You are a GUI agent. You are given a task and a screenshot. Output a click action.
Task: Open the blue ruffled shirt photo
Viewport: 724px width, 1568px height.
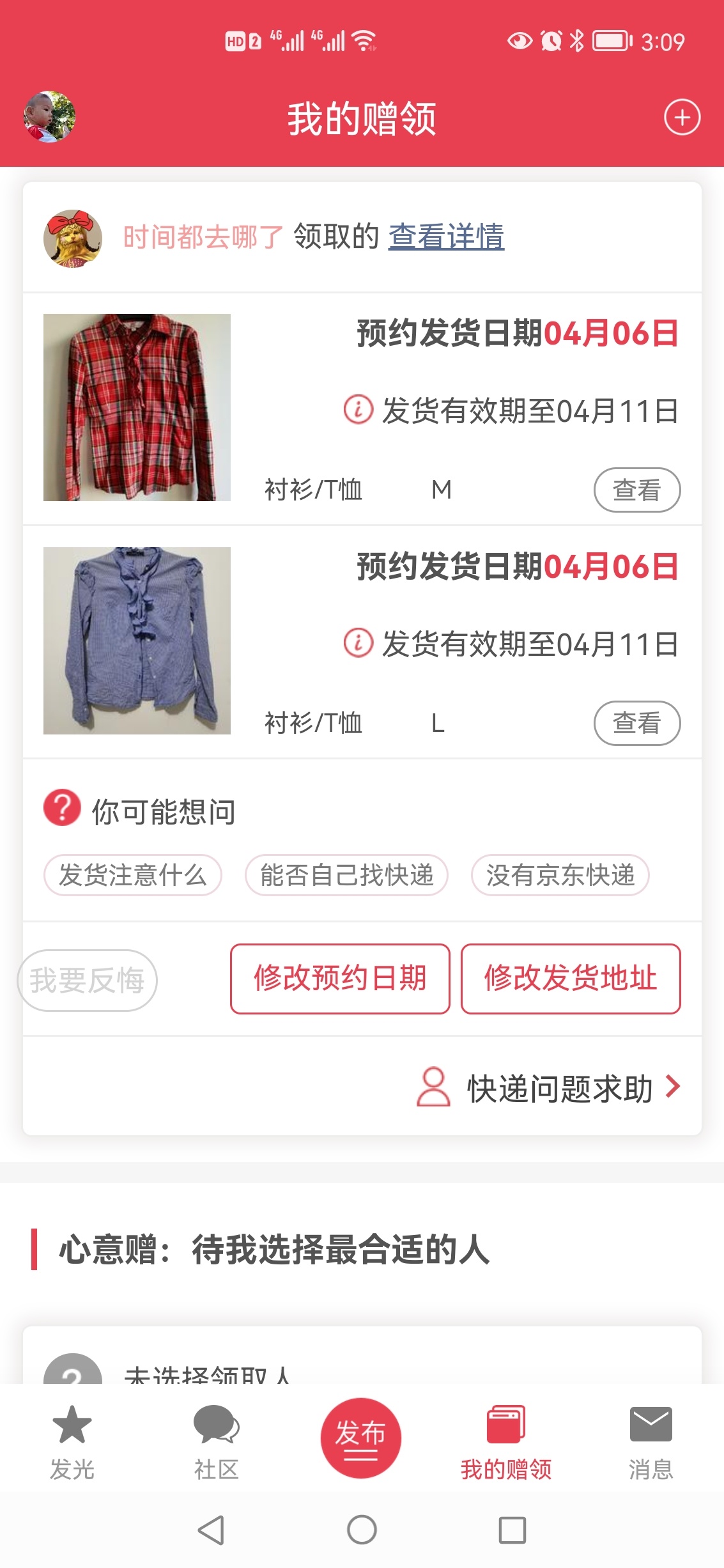[x=137, y=640]
